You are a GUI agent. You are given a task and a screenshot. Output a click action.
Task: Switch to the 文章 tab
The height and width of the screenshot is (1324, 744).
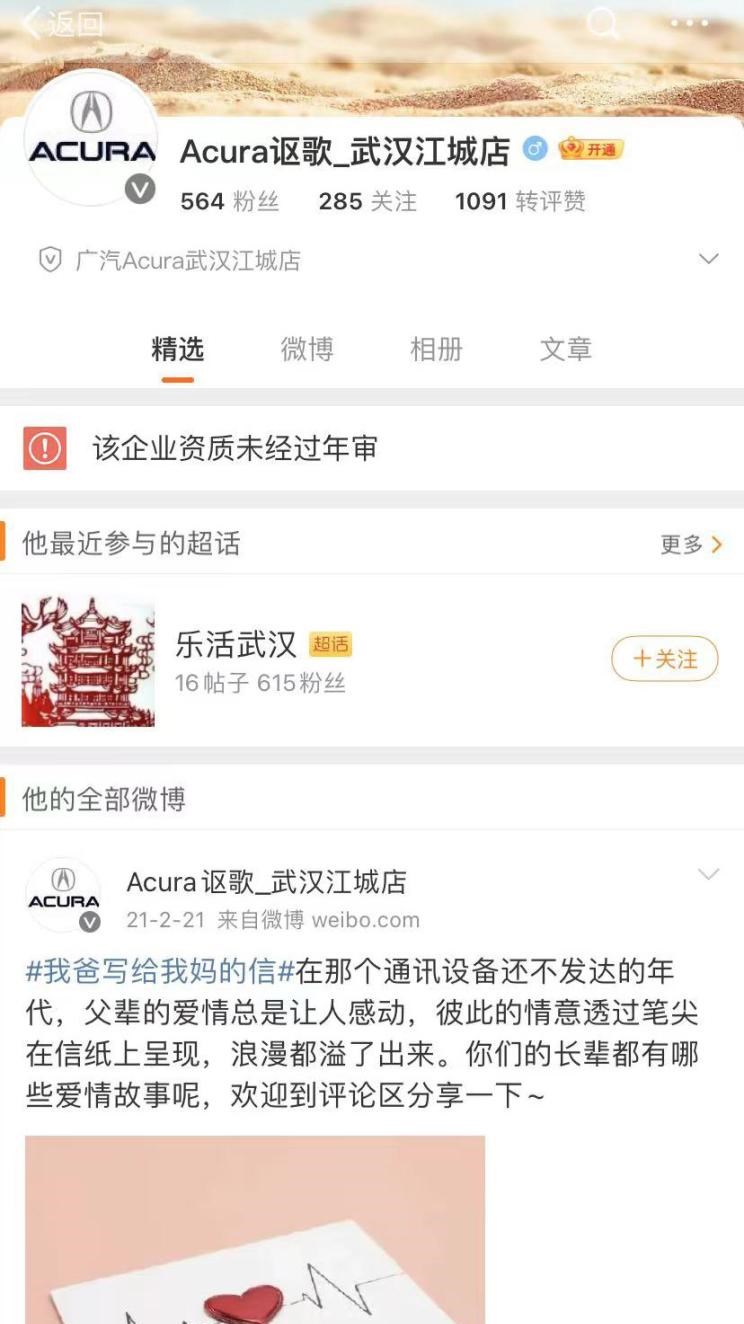(x=566, y=349)
